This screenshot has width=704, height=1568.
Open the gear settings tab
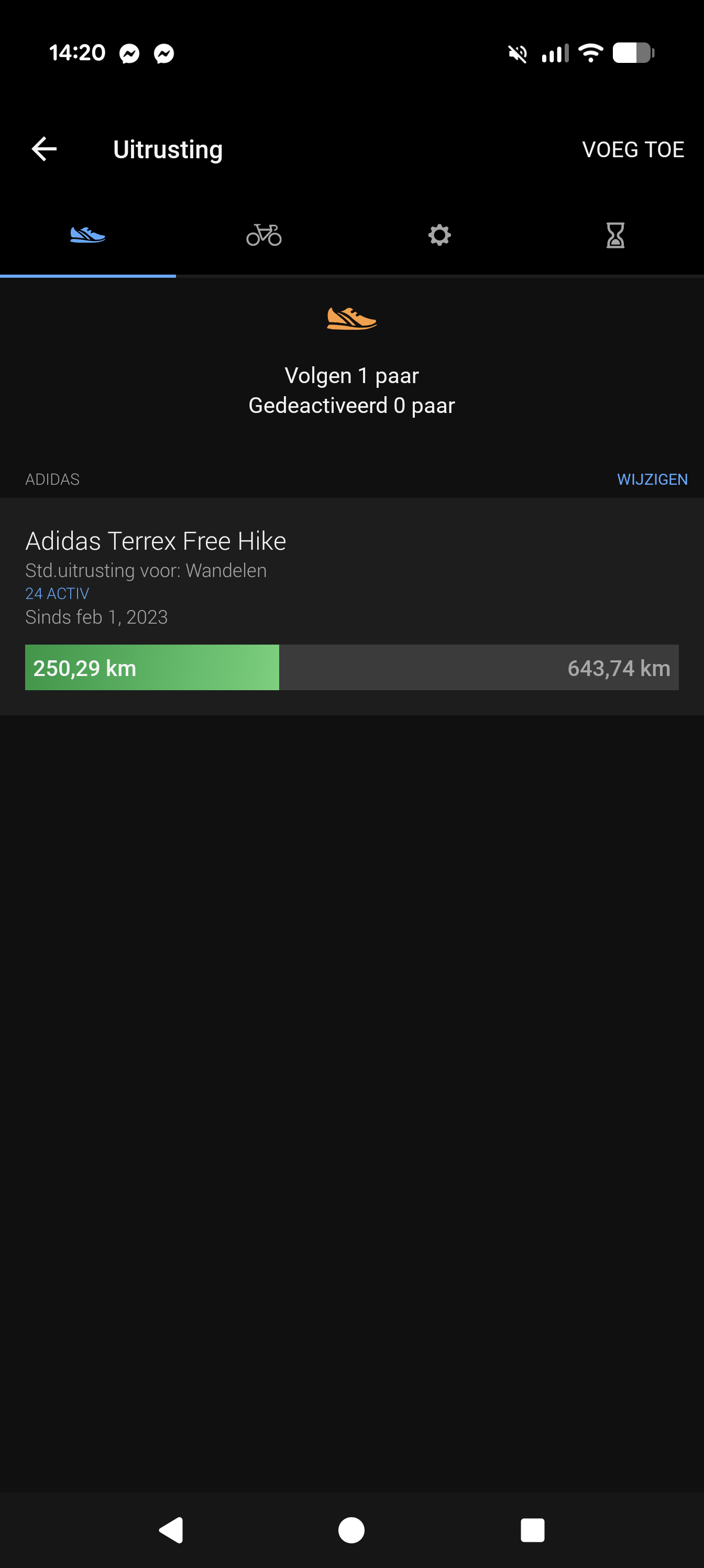click(439, 235)
